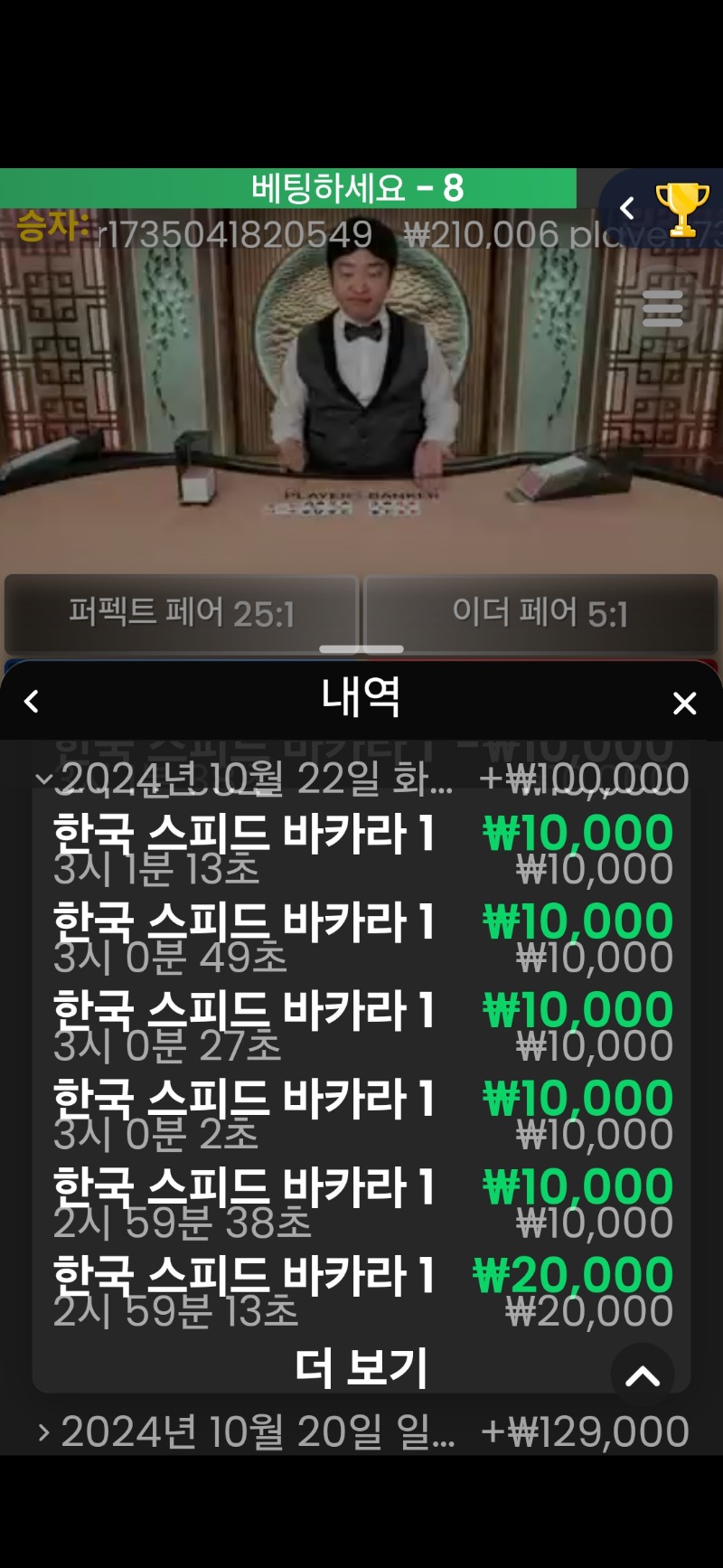Expand the 2024년 10월 20일 section

[361, 1431]
